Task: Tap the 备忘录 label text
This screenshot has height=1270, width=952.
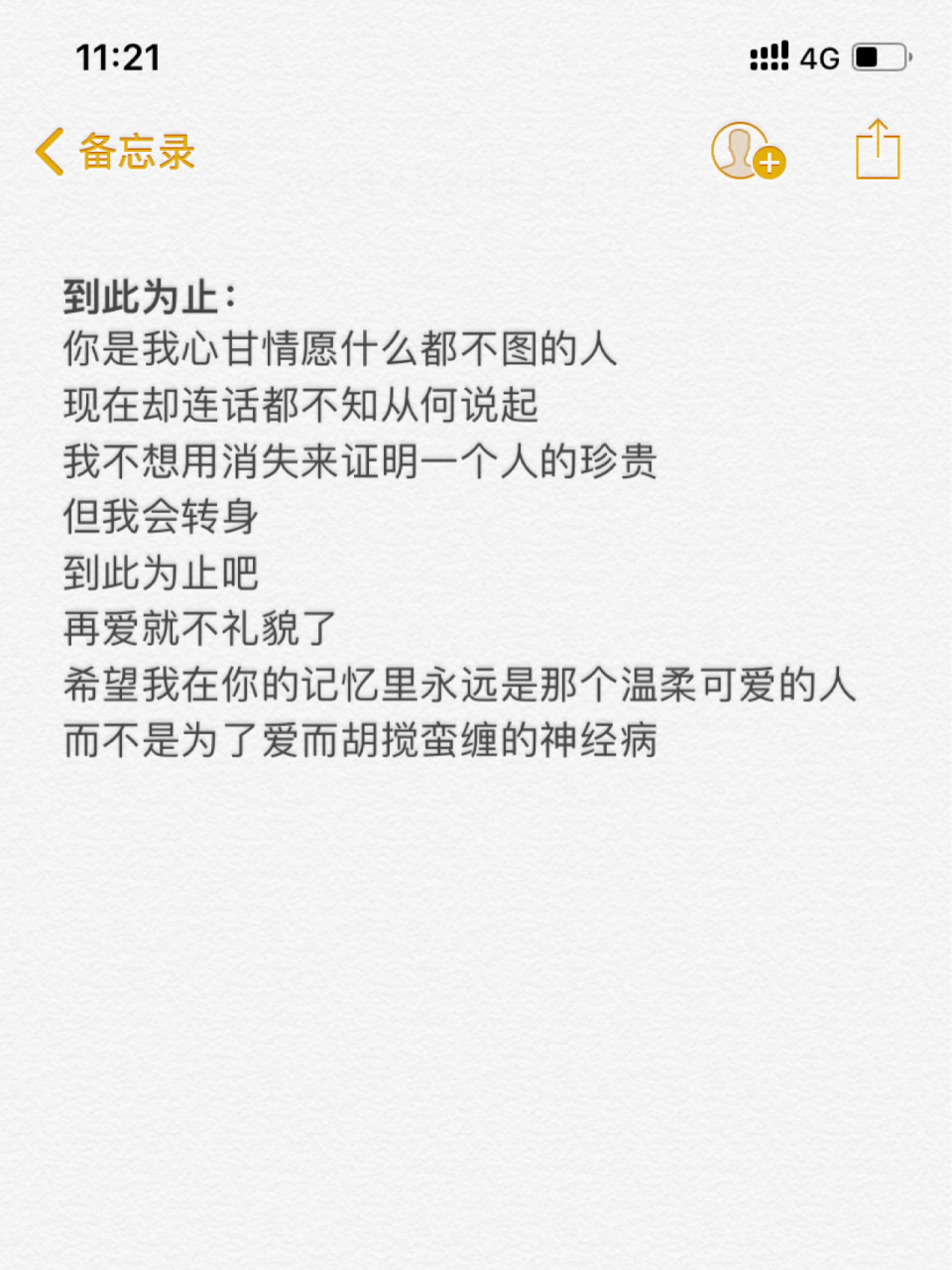Action: (x=135, y=153)
